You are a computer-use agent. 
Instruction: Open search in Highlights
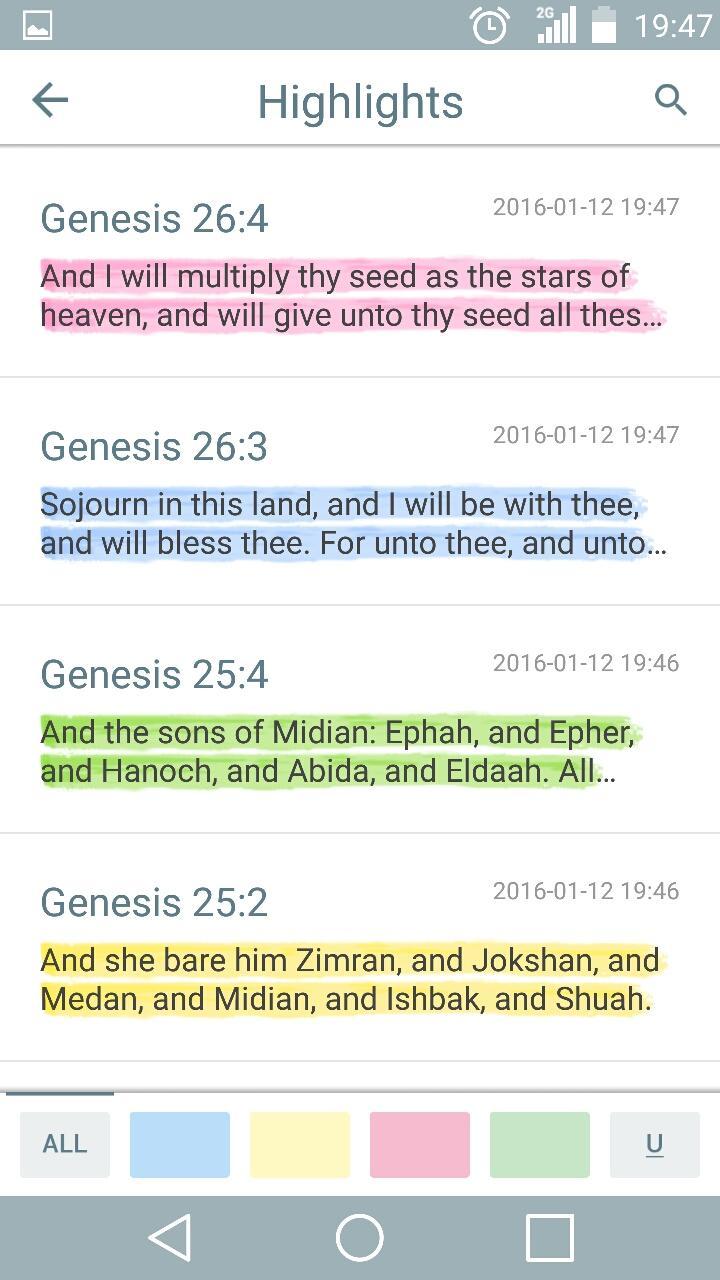[670, 99]
